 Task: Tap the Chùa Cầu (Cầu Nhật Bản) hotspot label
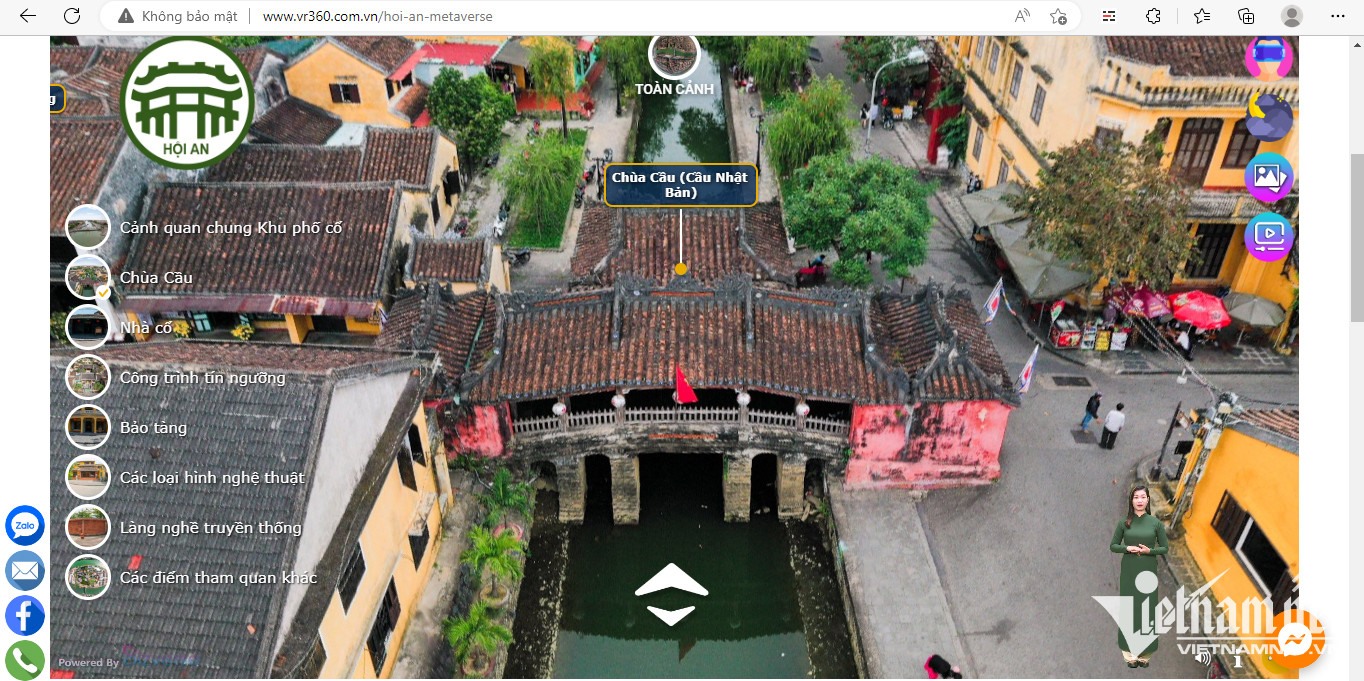tap(680, 185)
